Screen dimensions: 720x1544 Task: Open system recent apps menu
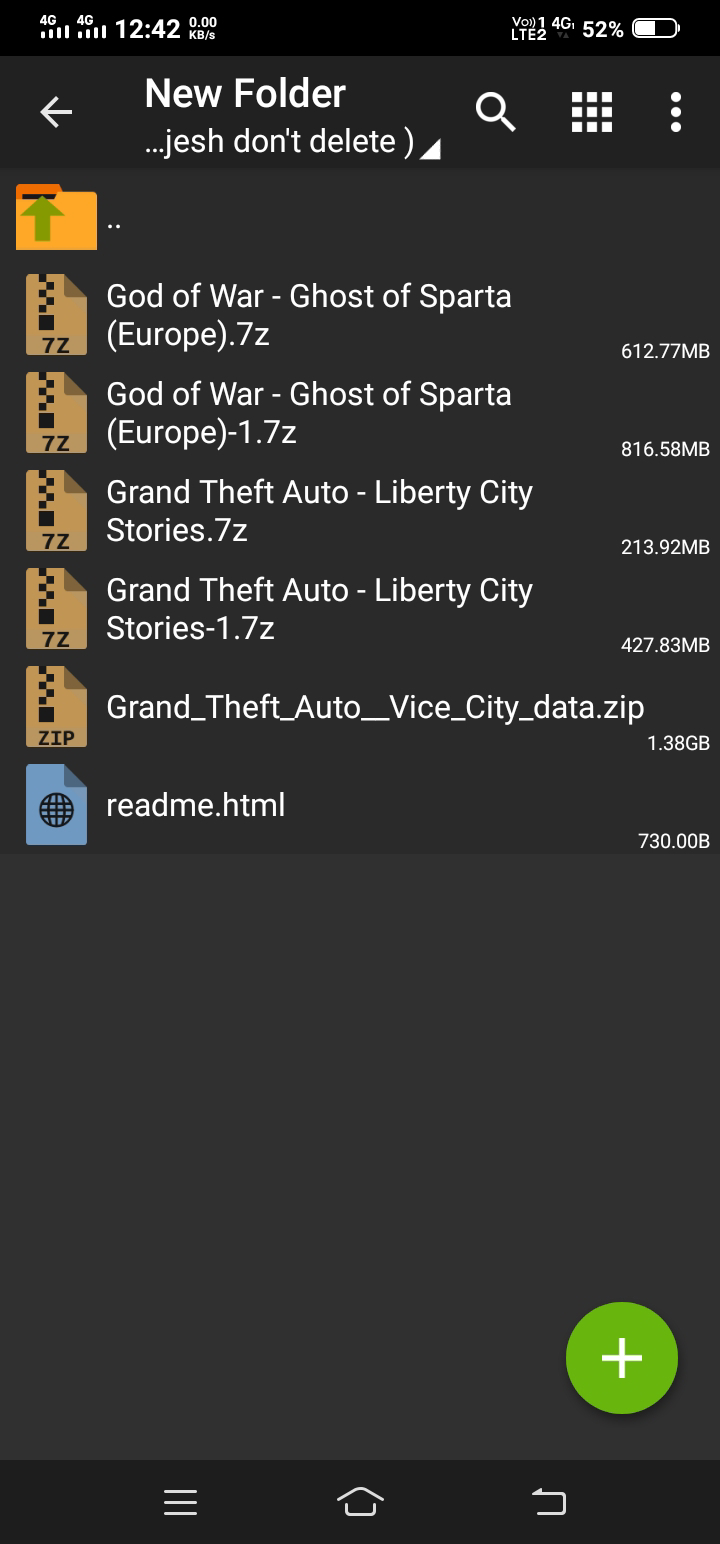pyautogui.click(x=180, y=1501)
